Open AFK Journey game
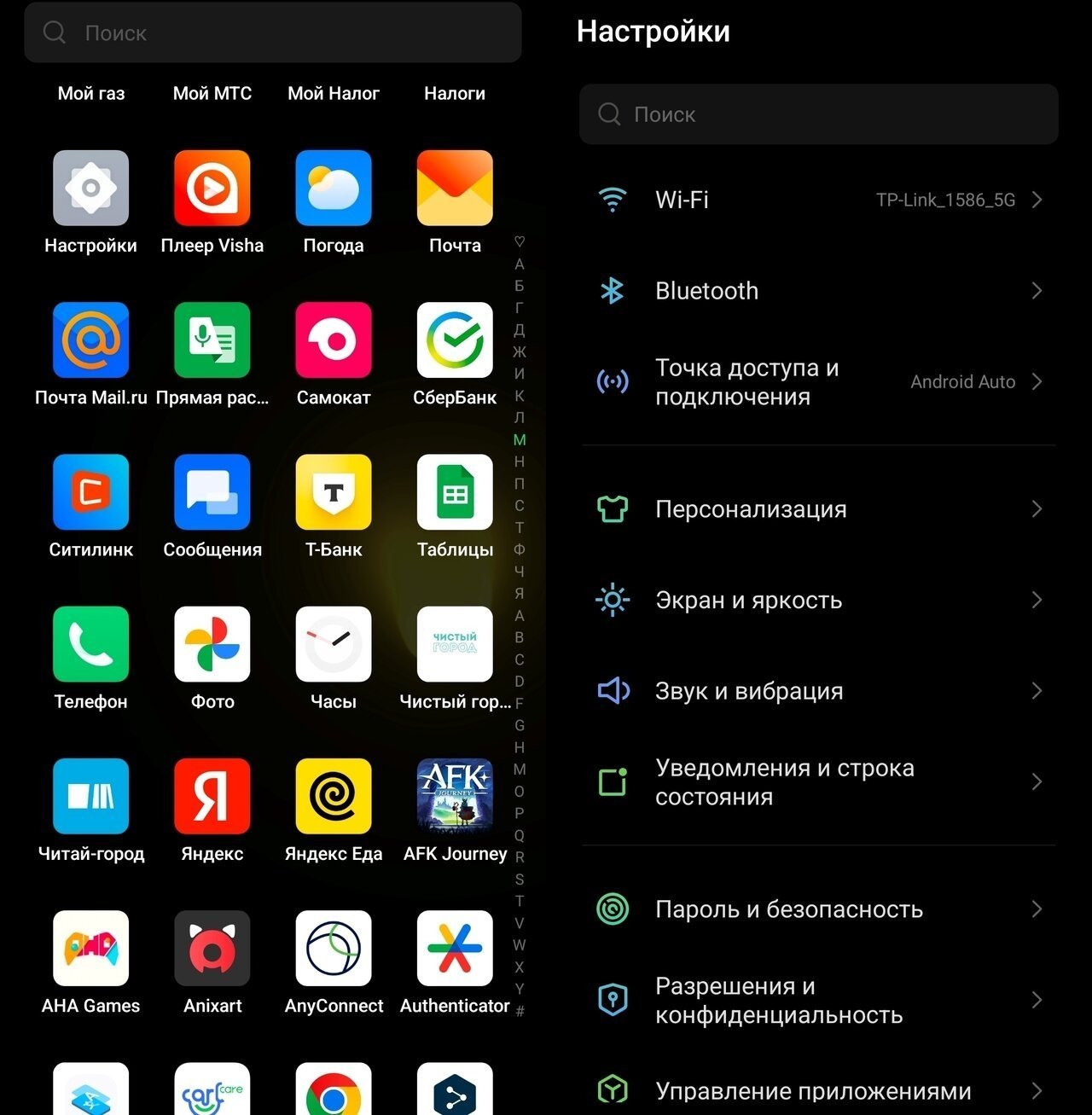This screenshot has height=1115, width=1092. [x=454, y=796]
